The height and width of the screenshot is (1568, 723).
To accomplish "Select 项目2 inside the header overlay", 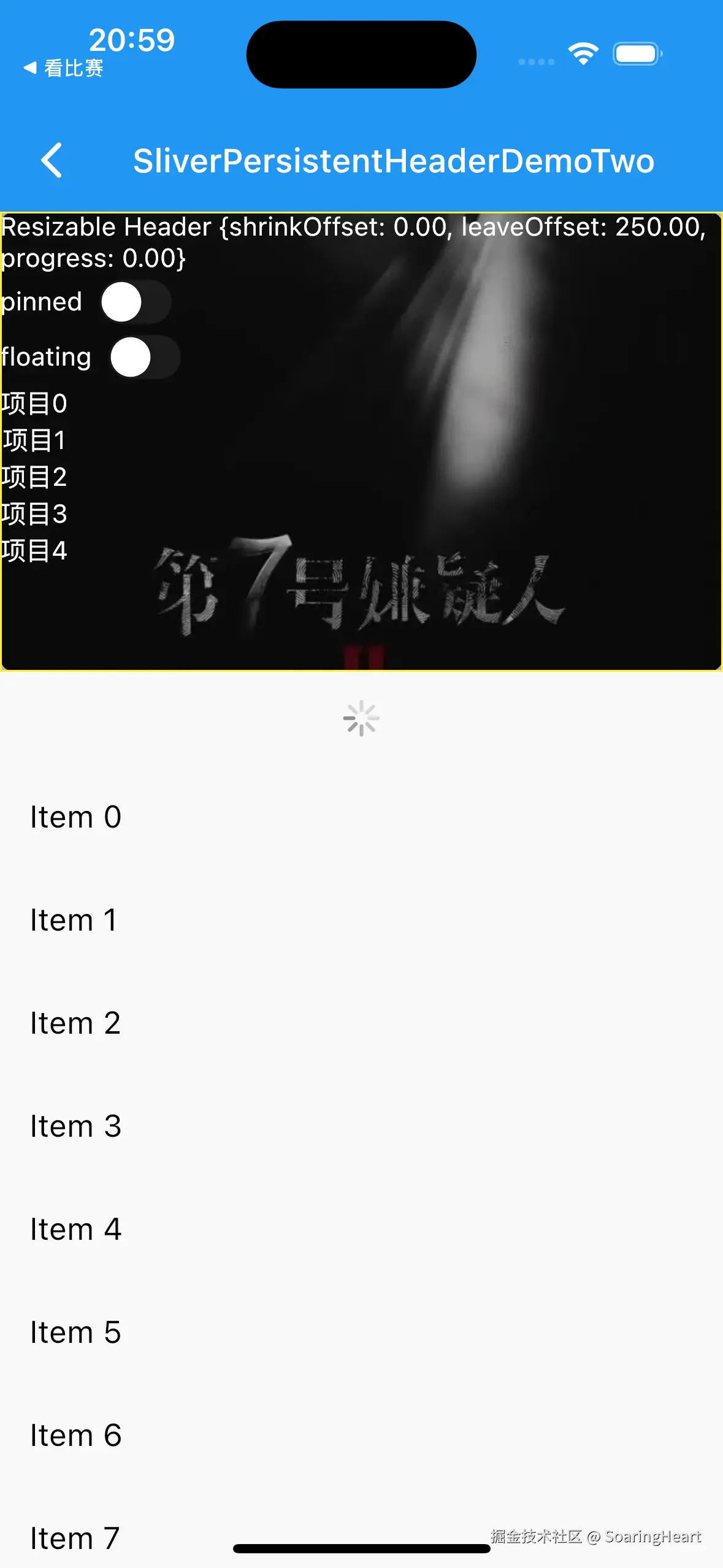I will 34,477.
